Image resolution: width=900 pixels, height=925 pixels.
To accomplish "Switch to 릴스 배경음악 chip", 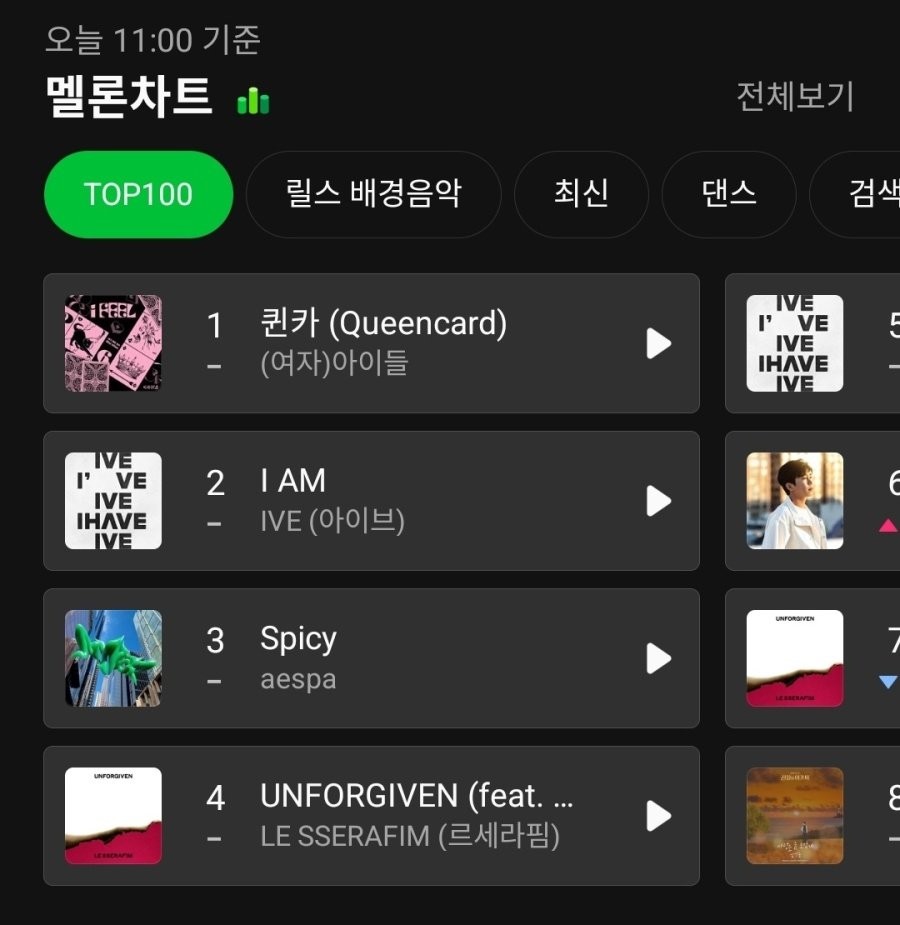I will click(x=373, y=194).
